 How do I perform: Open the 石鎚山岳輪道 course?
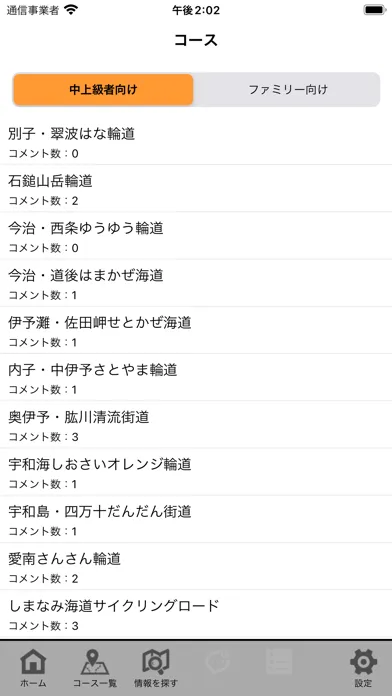coord(196,189)
